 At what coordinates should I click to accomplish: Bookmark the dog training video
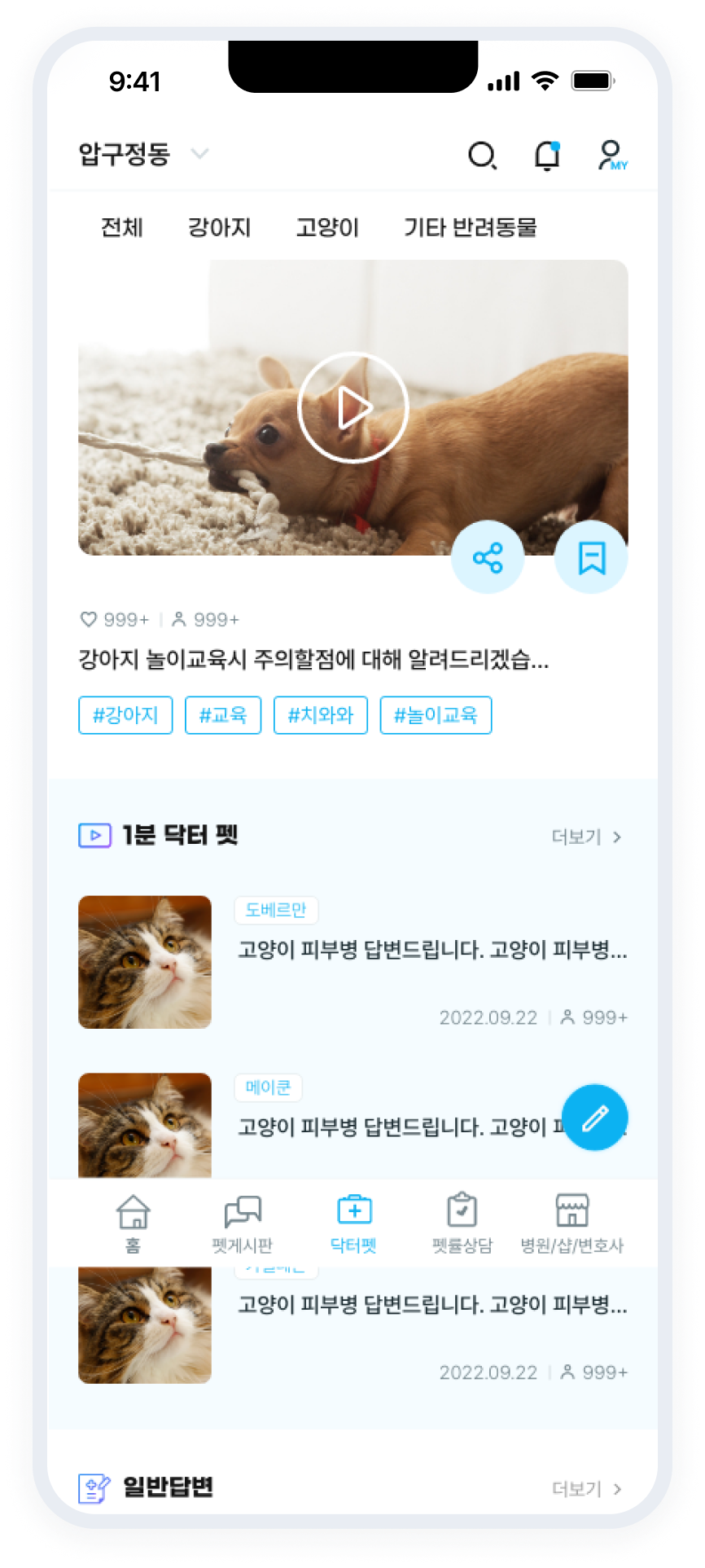(591, 558)
